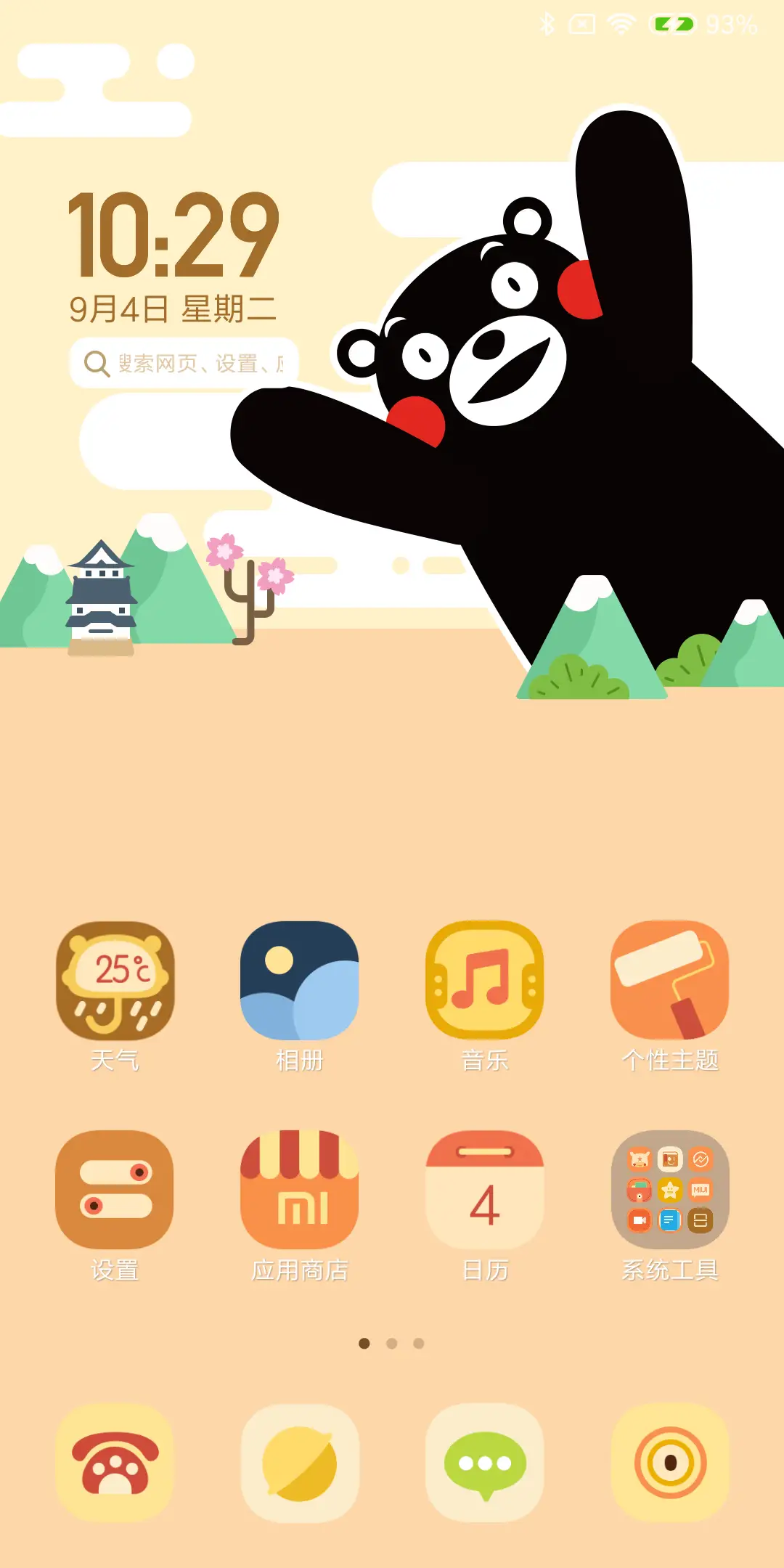Open 个性主题 themes app
Image resolution: width=784 pixels, height=1568 pixels.
click(x=669, y=980)
